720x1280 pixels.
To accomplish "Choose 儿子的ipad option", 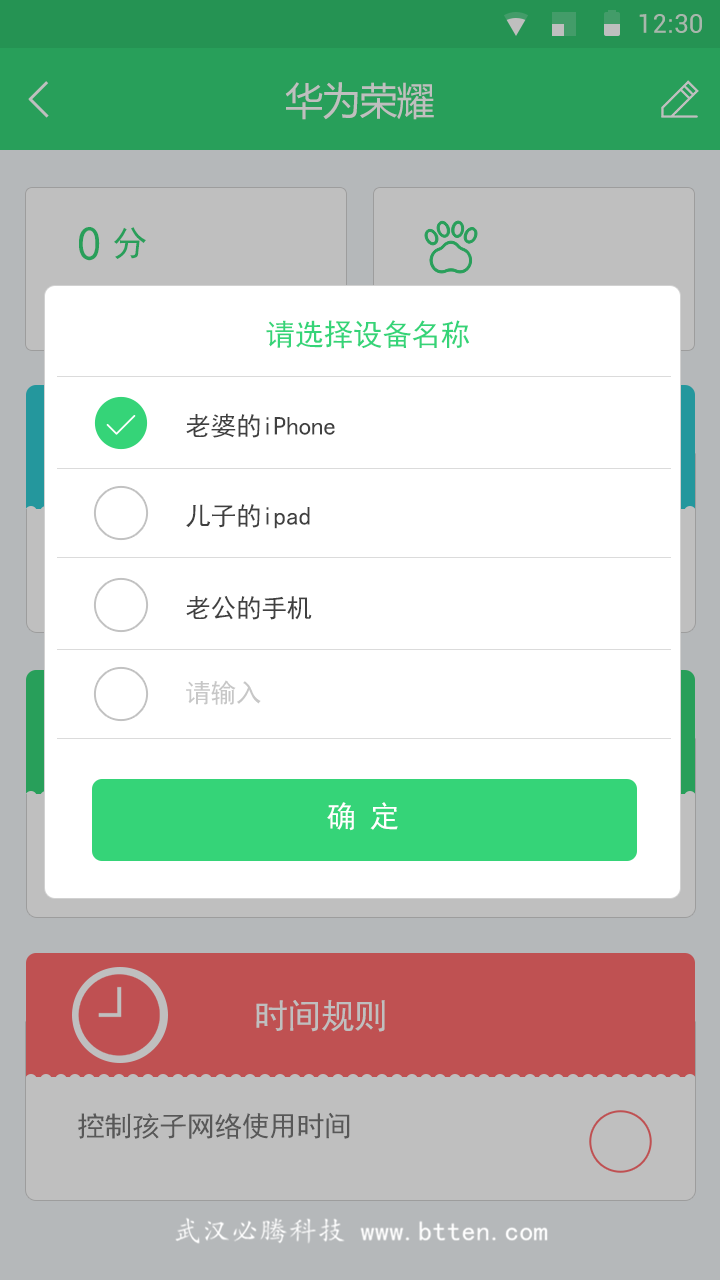I will pyautogui.click(x=364, y=513).
